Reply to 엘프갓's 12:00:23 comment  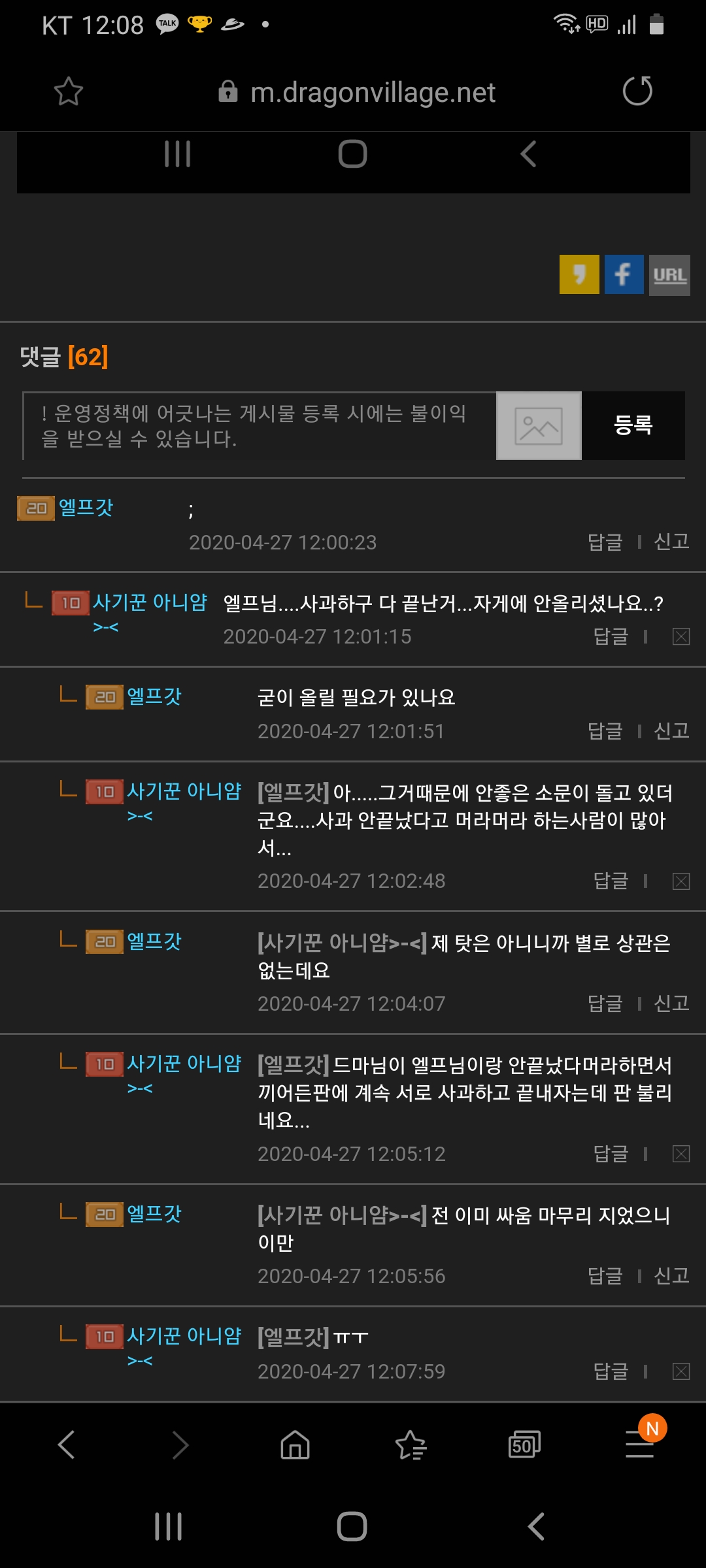click(x=605, y=542)
